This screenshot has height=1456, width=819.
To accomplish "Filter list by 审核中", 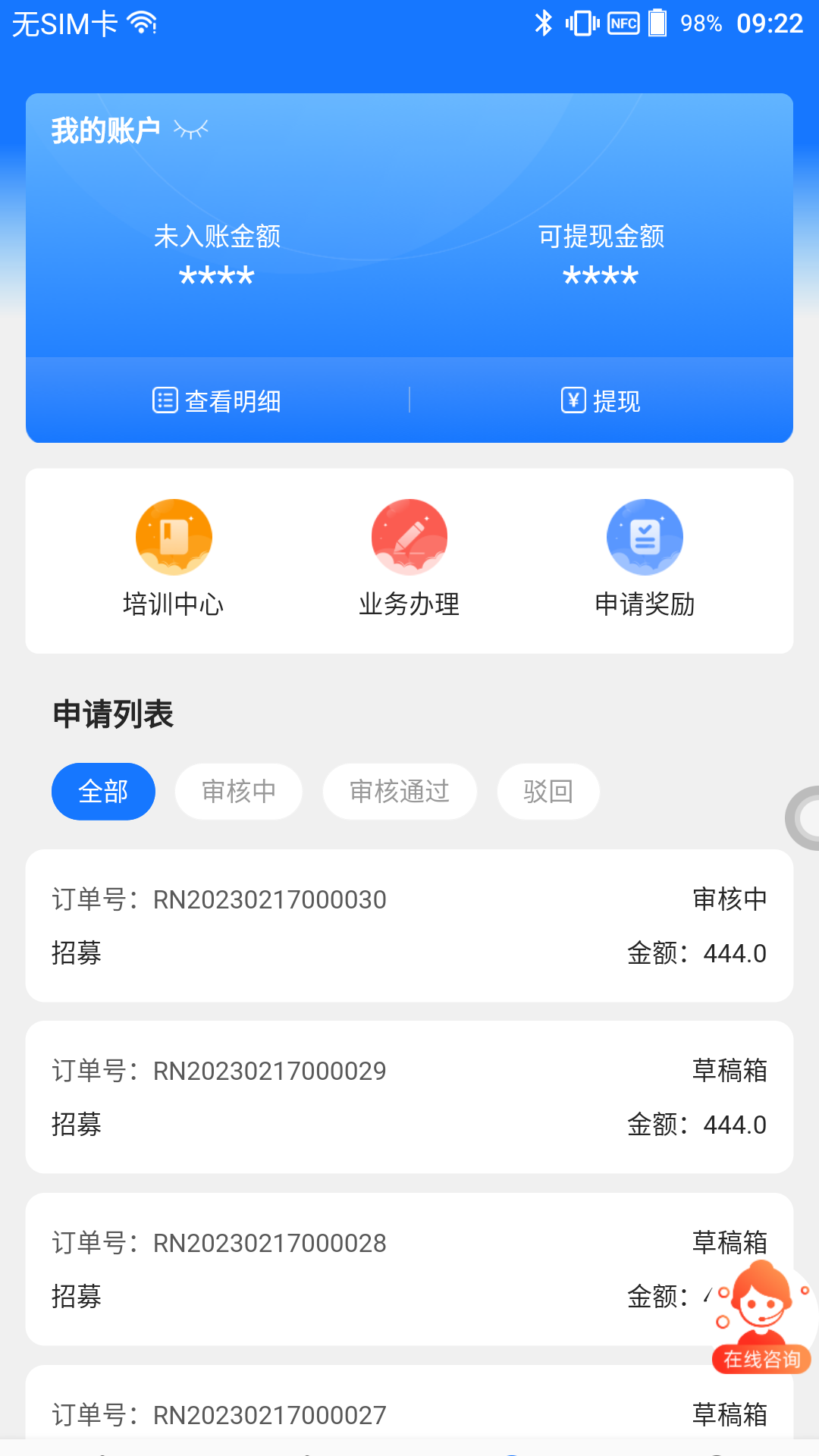I will [x=239, y=792].
